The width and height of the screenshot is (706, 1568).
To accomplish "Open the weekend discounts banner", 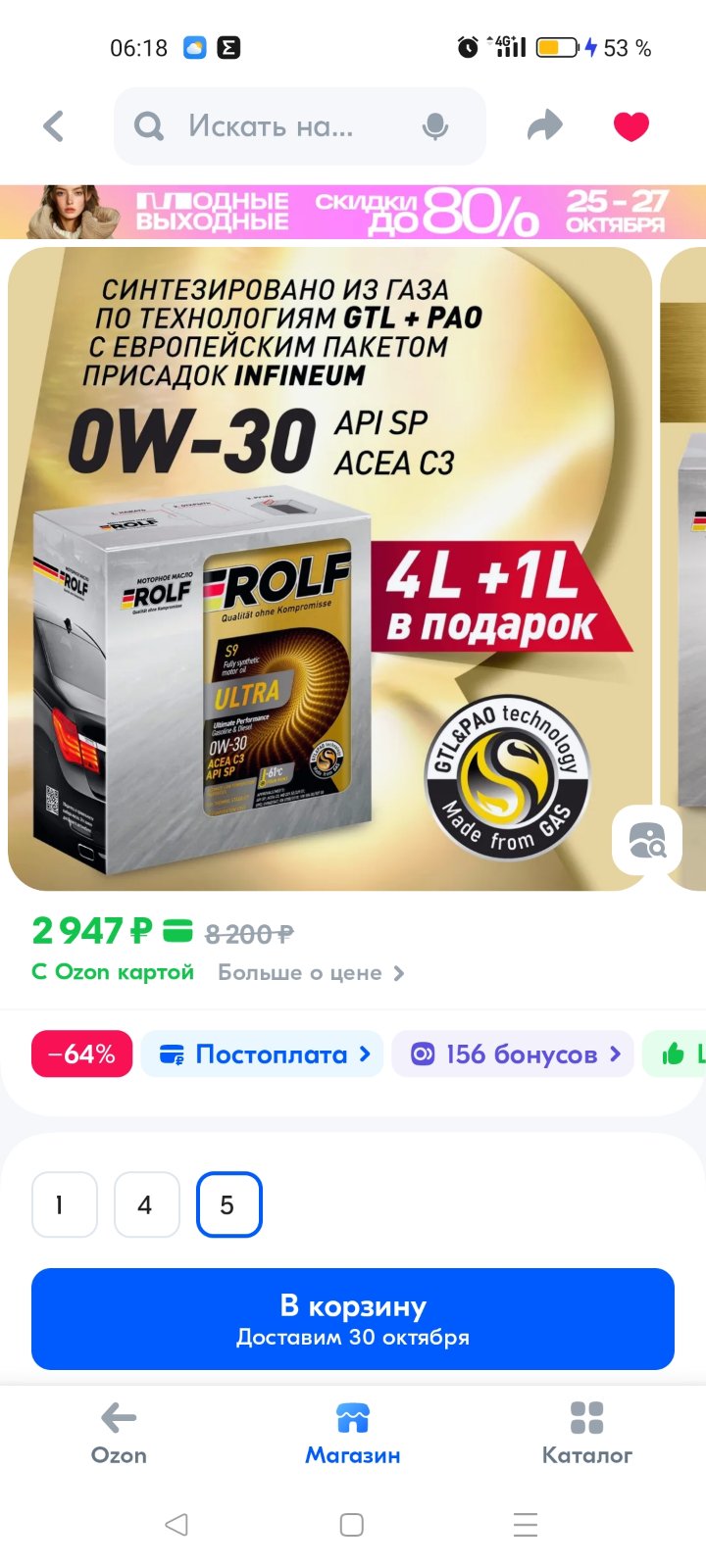I will [x=353, y=212].
